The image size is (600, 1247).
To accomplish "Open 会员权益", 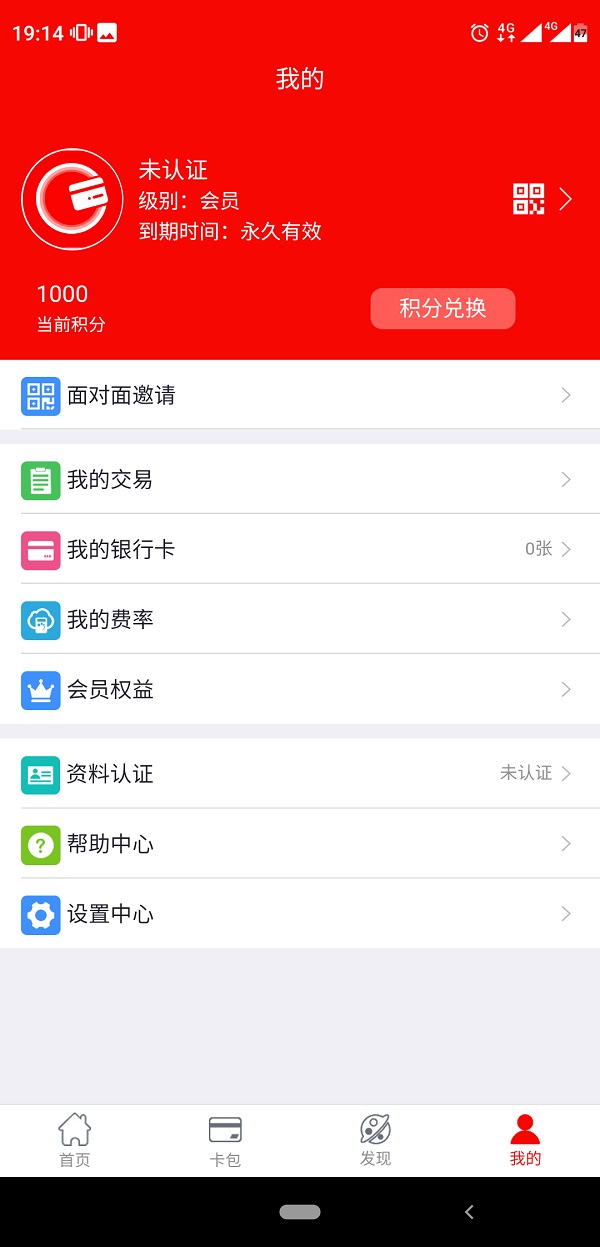I will pyautogui.click(x=300, y=689).
